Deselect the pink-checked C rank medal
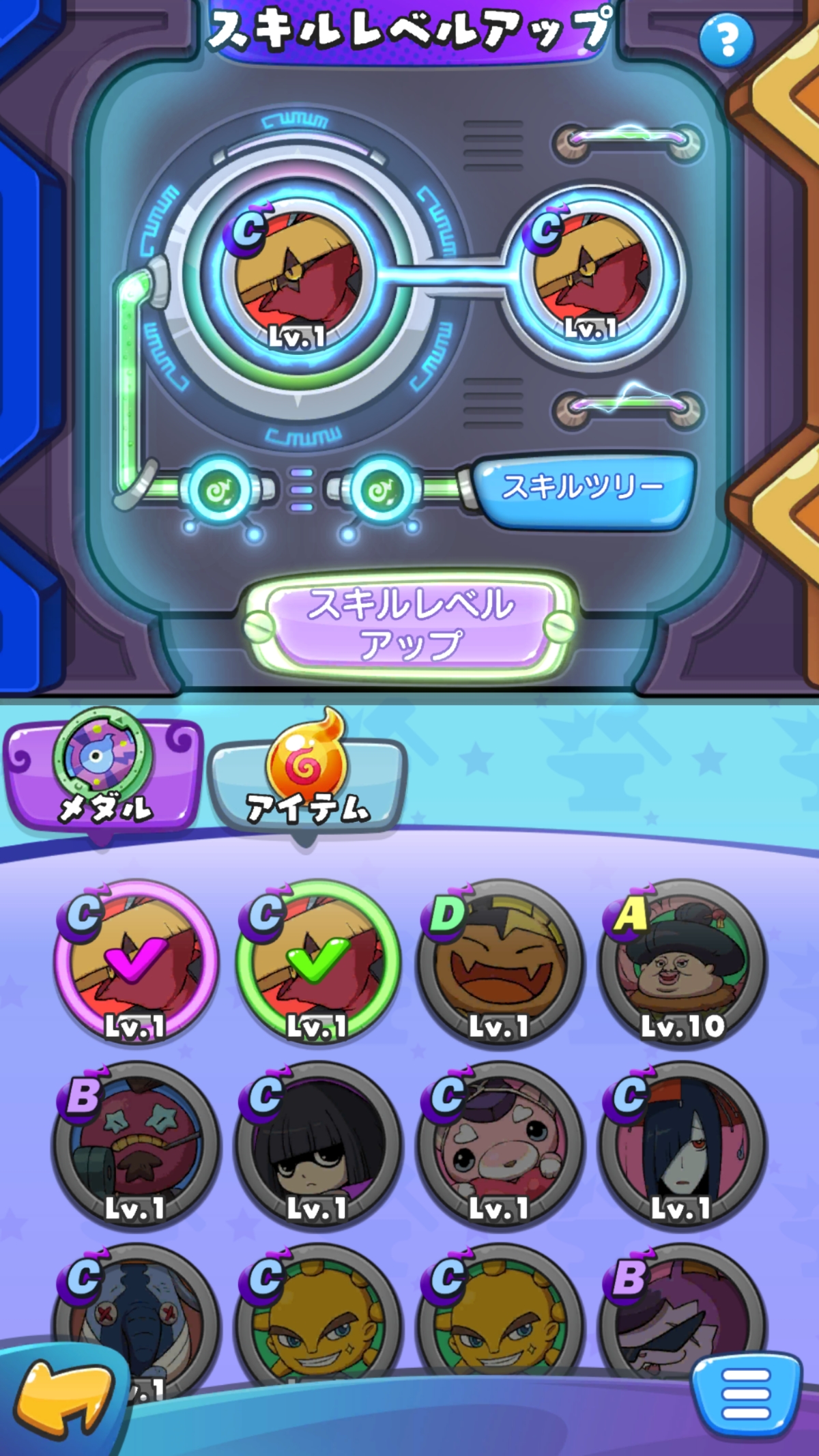 (x=135, y=962)
